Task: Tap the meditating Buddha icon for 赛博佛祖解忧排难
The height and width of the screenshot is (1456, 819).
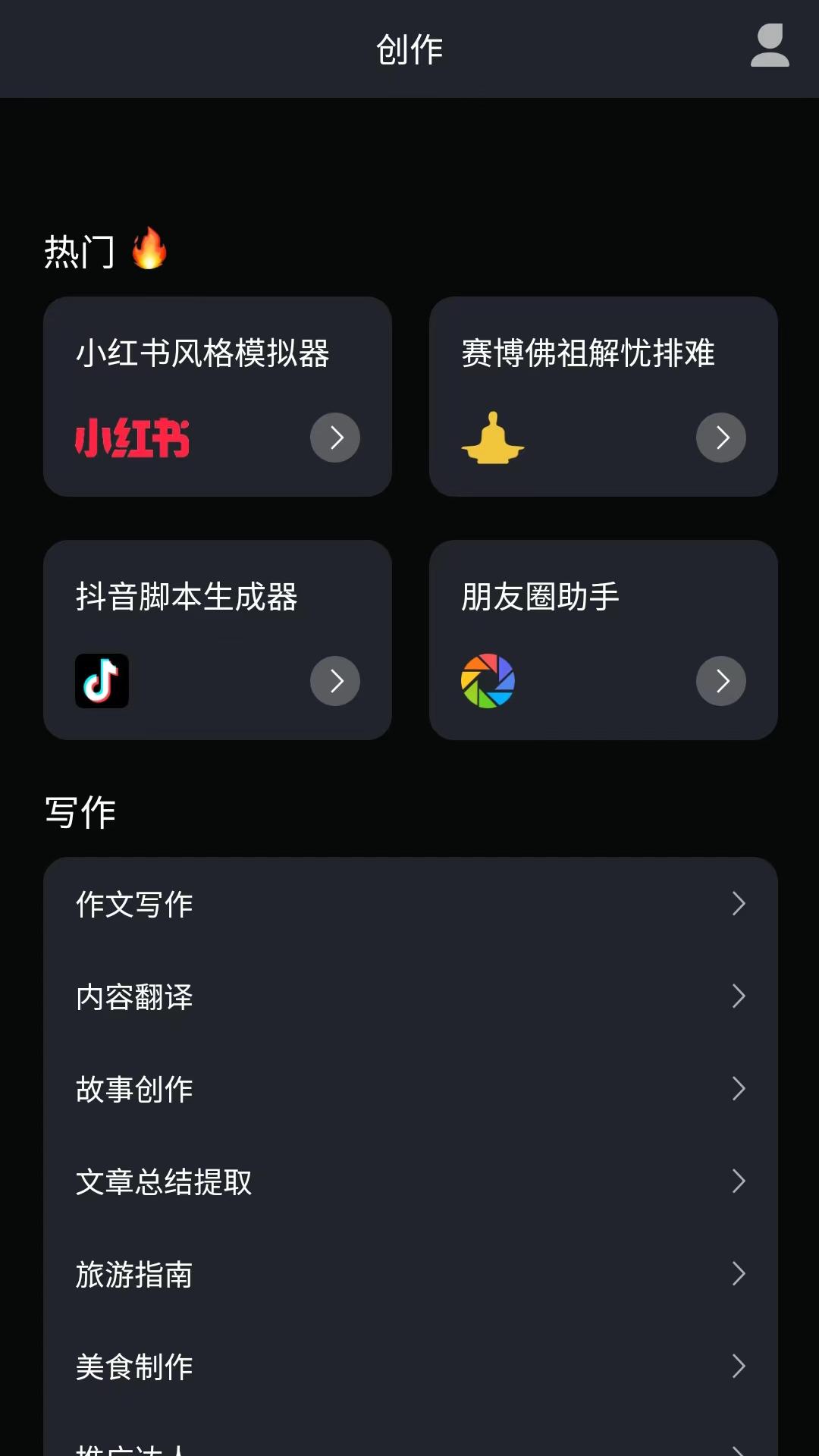Action: click(x=494, y=438)
